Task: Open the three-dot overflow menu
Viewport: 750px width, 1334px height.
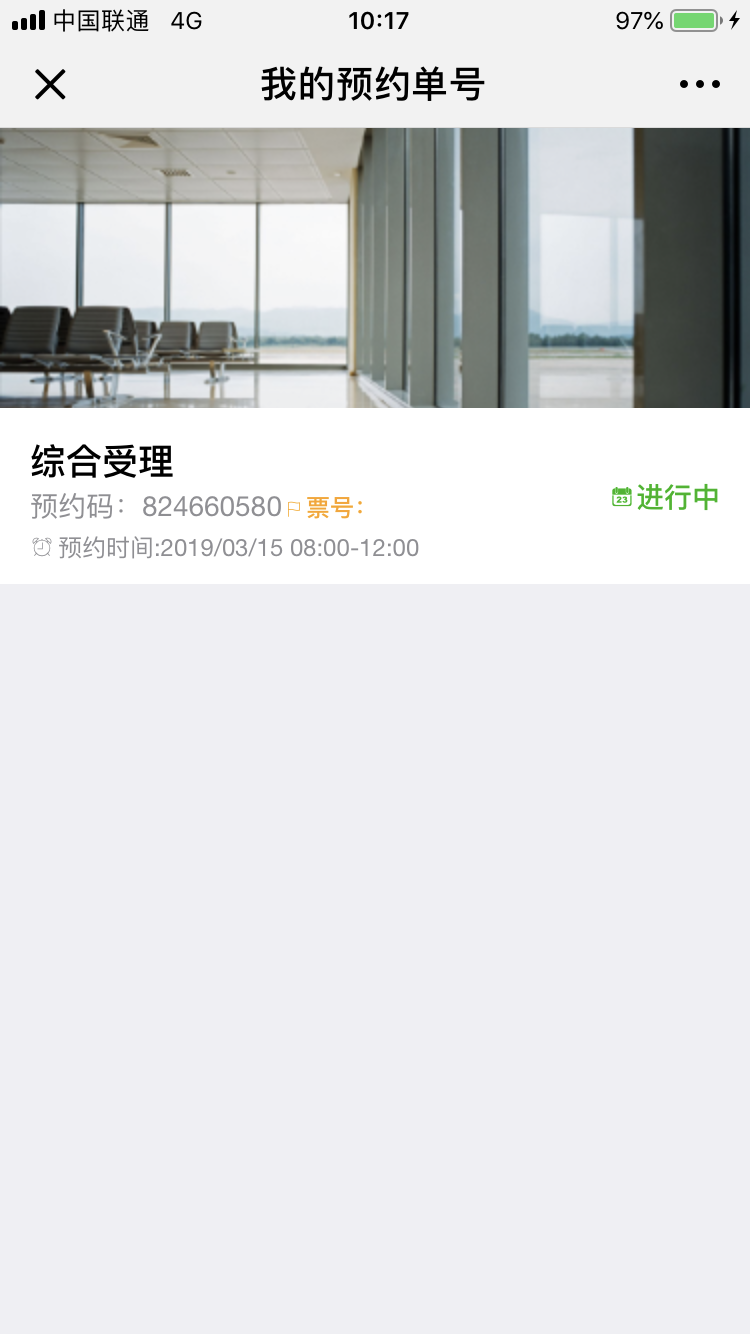Action: tap(699, 85)
